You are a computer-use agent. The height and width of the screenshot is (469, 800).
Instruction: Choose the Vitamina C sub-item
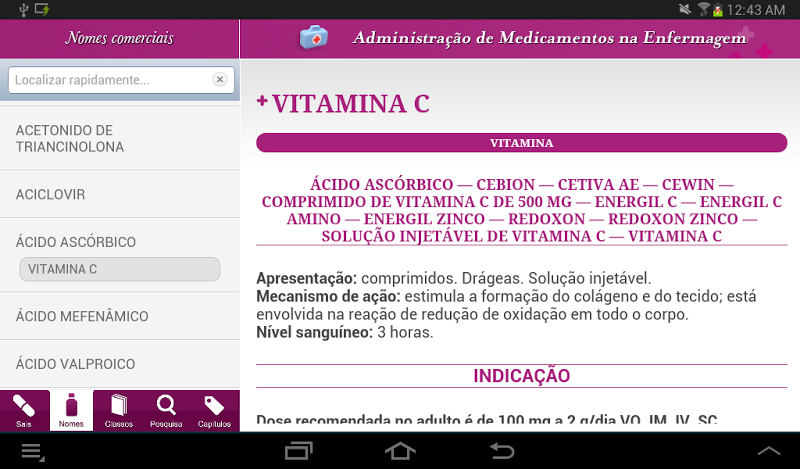click(x=120, y=269)
